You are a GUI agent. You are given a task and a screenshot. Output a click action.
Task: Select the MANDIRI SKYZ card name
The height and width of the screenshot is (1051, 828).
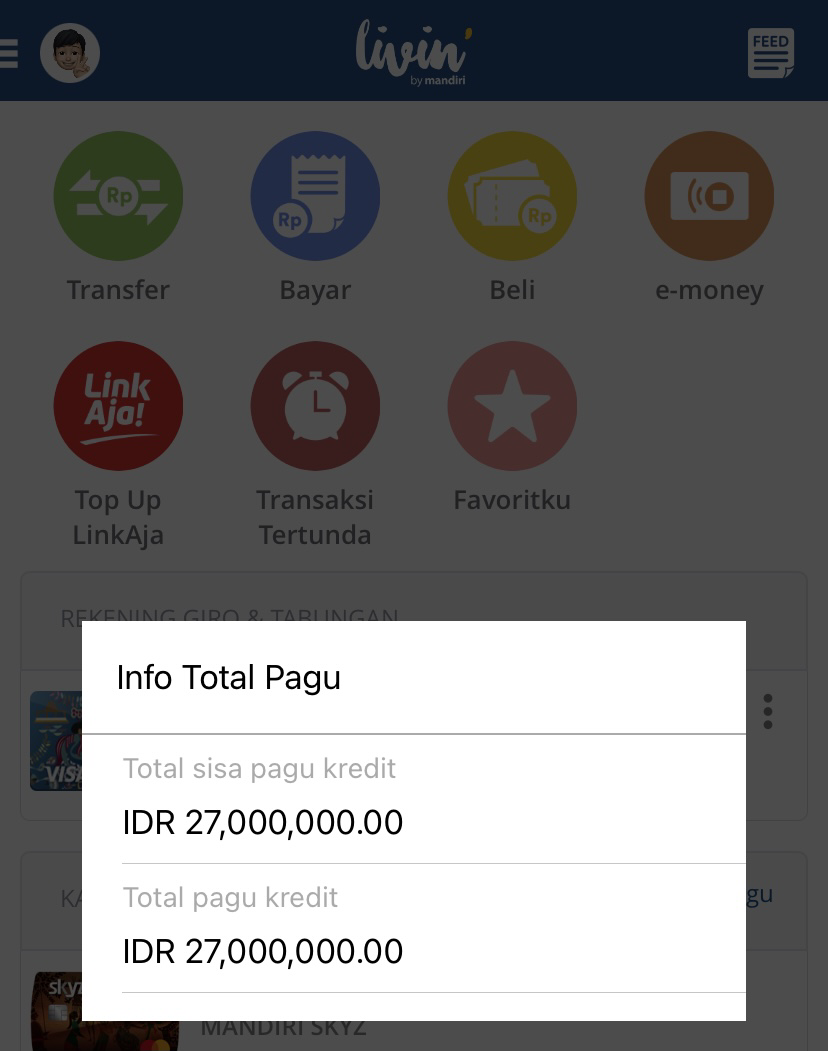283,1026
